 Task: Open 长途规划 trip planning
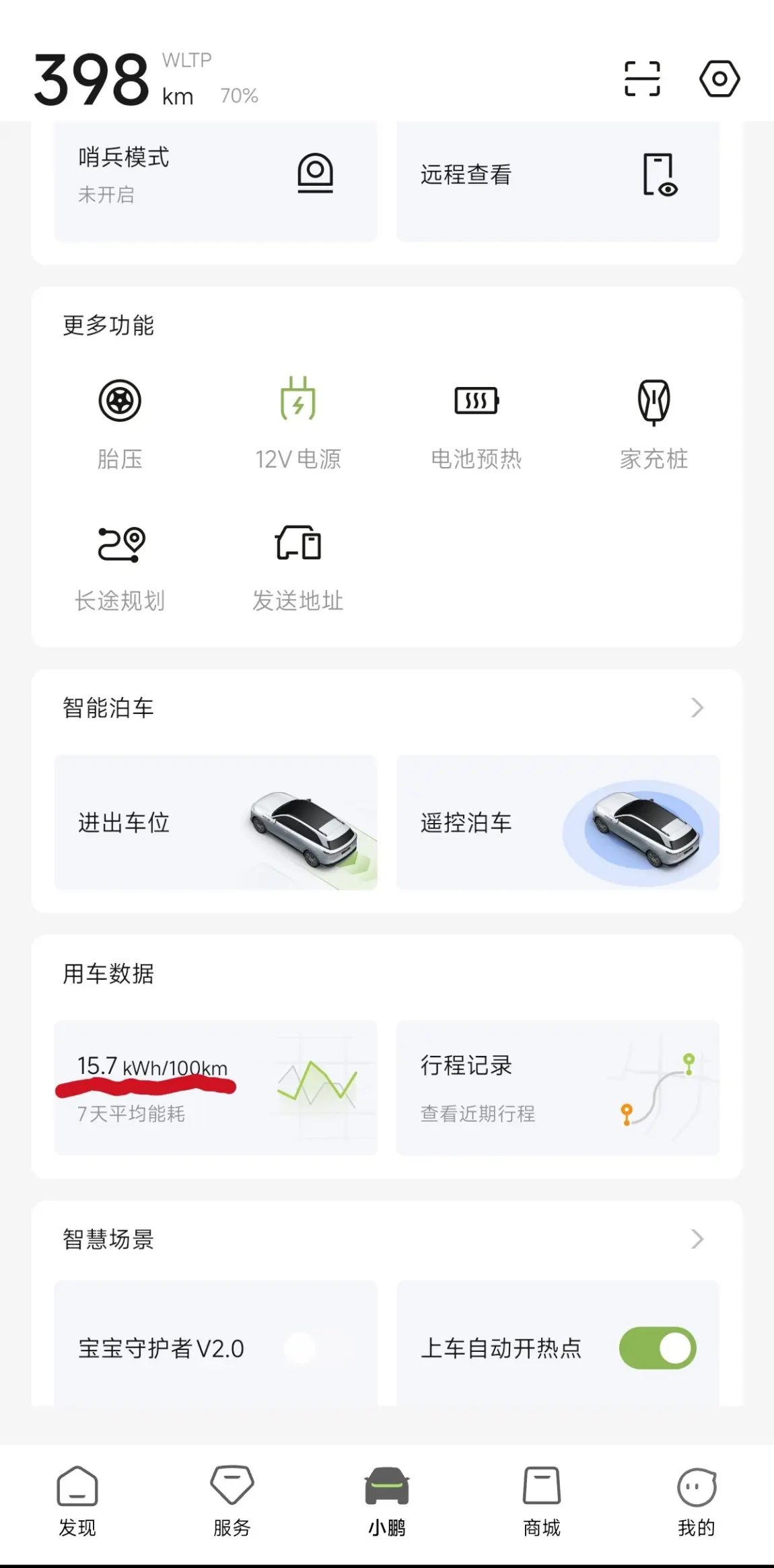coord(120,567)
